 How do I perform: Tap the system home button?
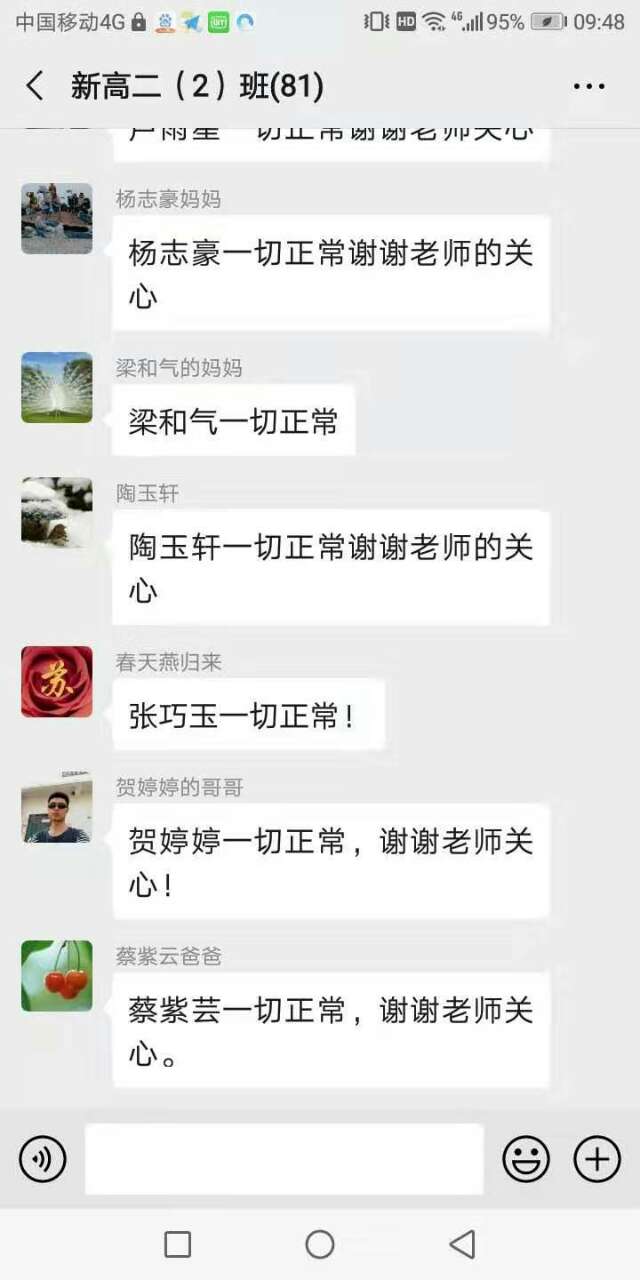pyautogui.click(x=320, y=1244)
